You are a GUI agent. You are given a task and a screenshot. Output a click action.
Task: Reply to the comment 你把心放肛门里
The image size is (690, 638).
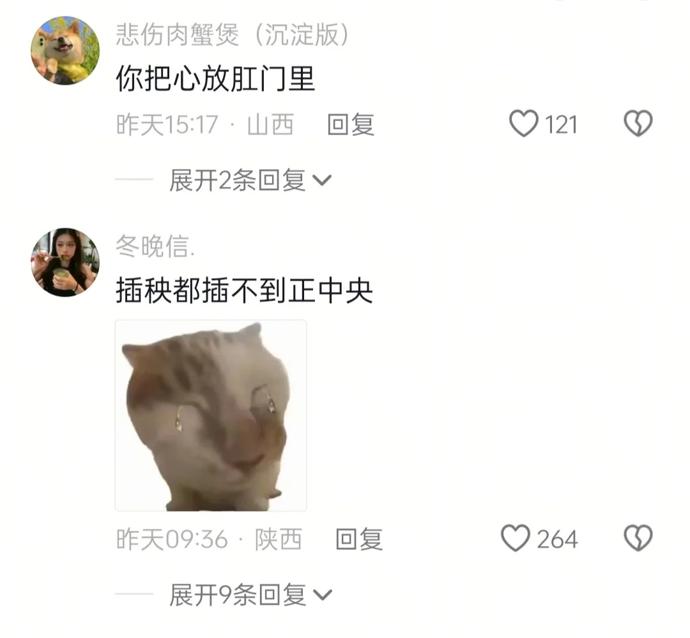click(x=351, y=124)
